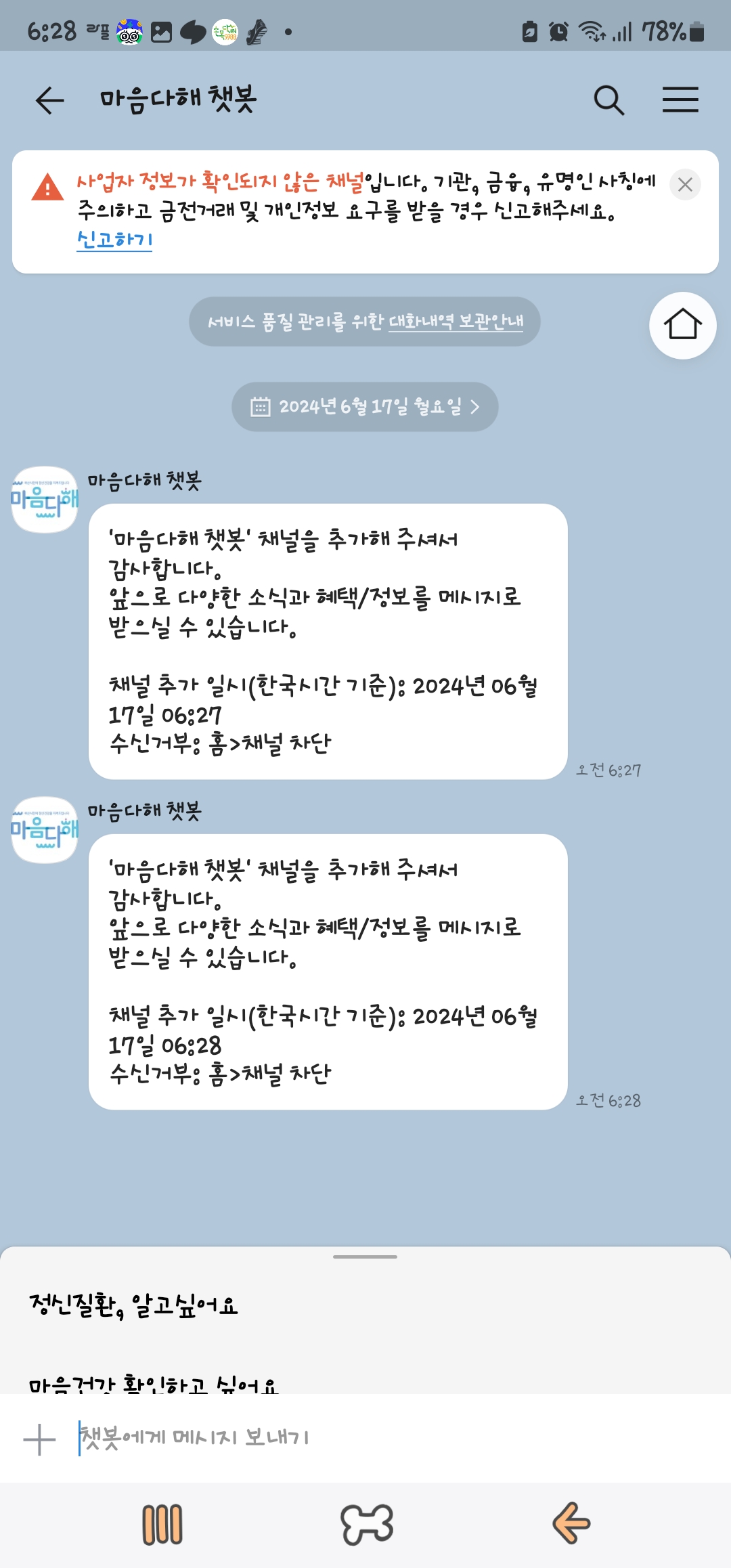
Task: Dismiss the unverified channel warning banner
Action: pyautogui.click(x=684, y=184)
